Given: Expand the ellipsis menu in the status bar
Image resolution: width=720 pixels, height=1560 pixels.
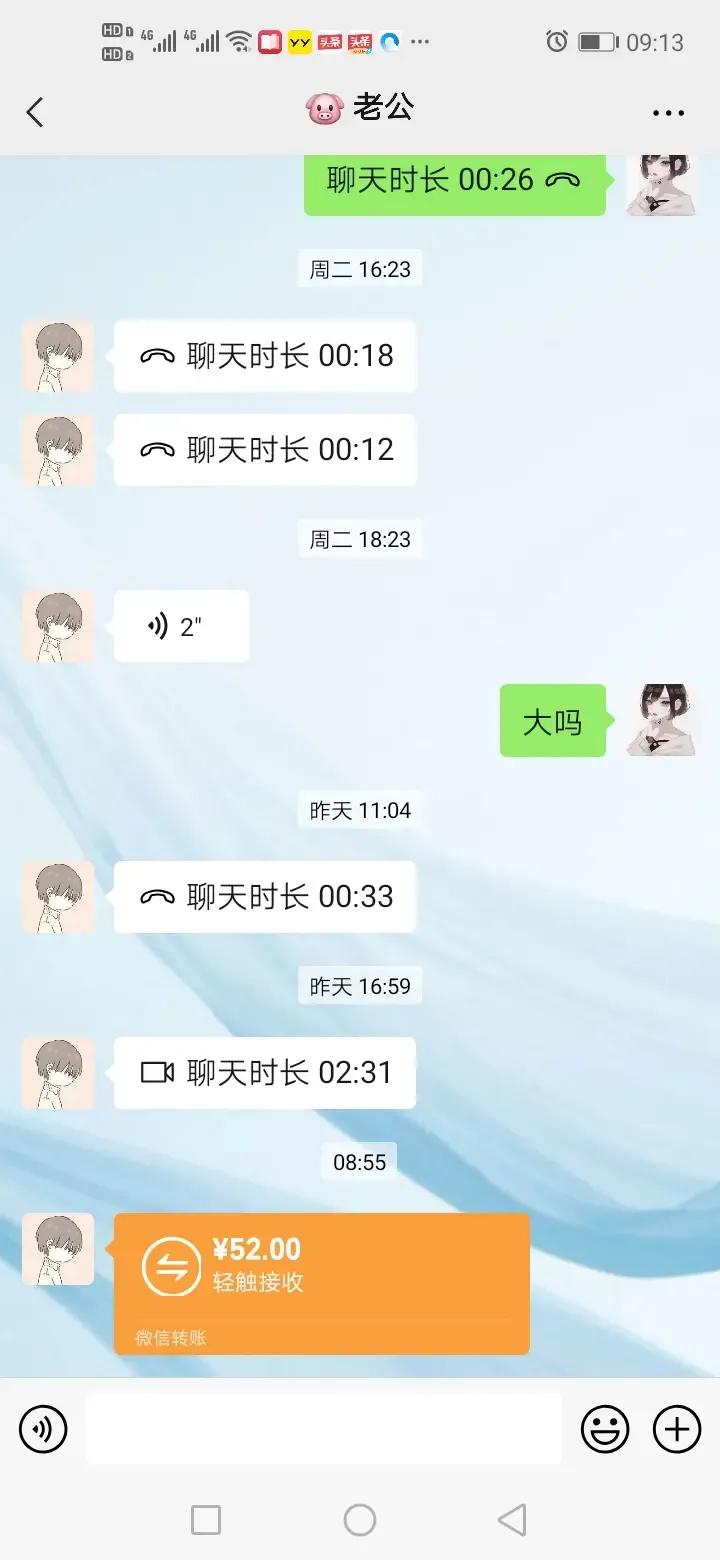Looking at the screenshot, I should pyautogui.click(x=419, y=41).
